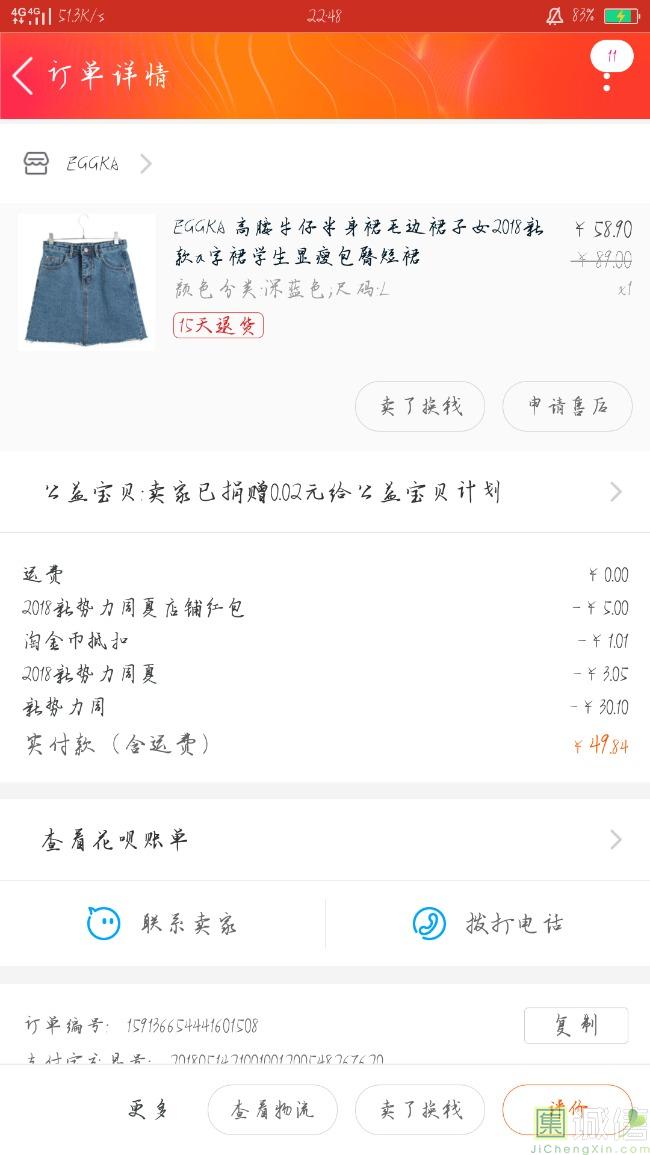Call the seller with 拨打电话
Viewport: 650px width, 1155px height.
point(488,923)
